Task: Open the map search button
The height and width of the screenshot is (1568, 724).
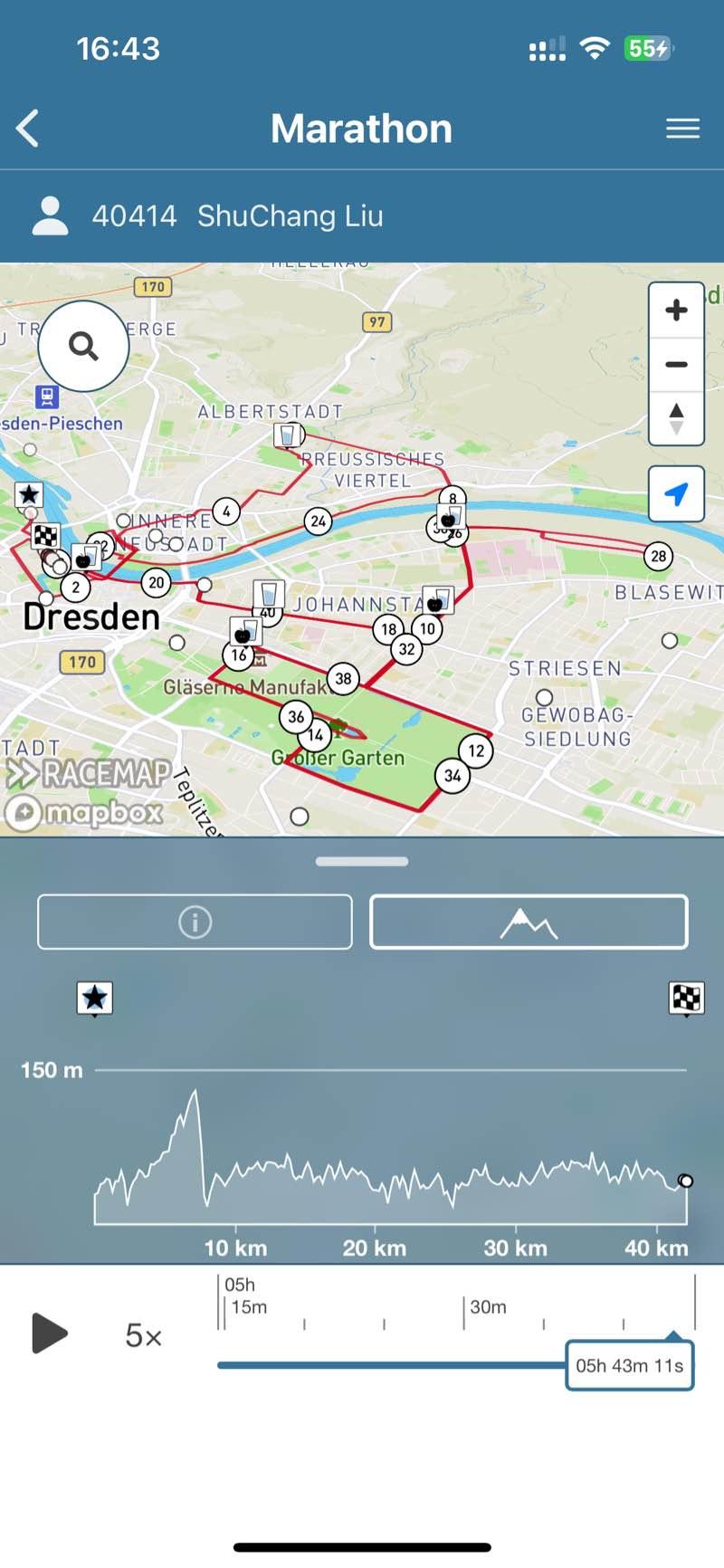Action: pos(83,346)
